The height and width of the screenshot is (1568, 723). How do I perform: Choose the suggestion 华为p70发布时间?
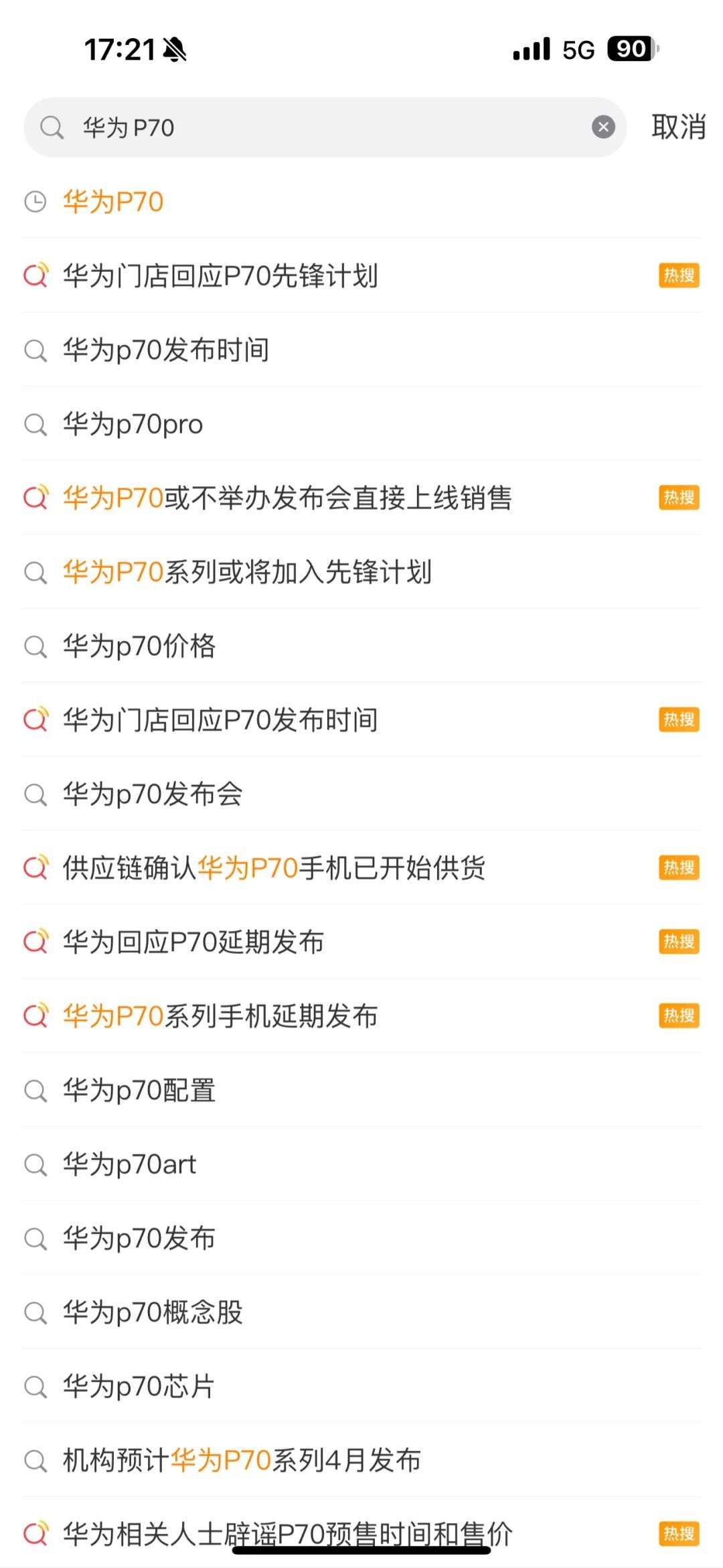(x=166, y=350)
